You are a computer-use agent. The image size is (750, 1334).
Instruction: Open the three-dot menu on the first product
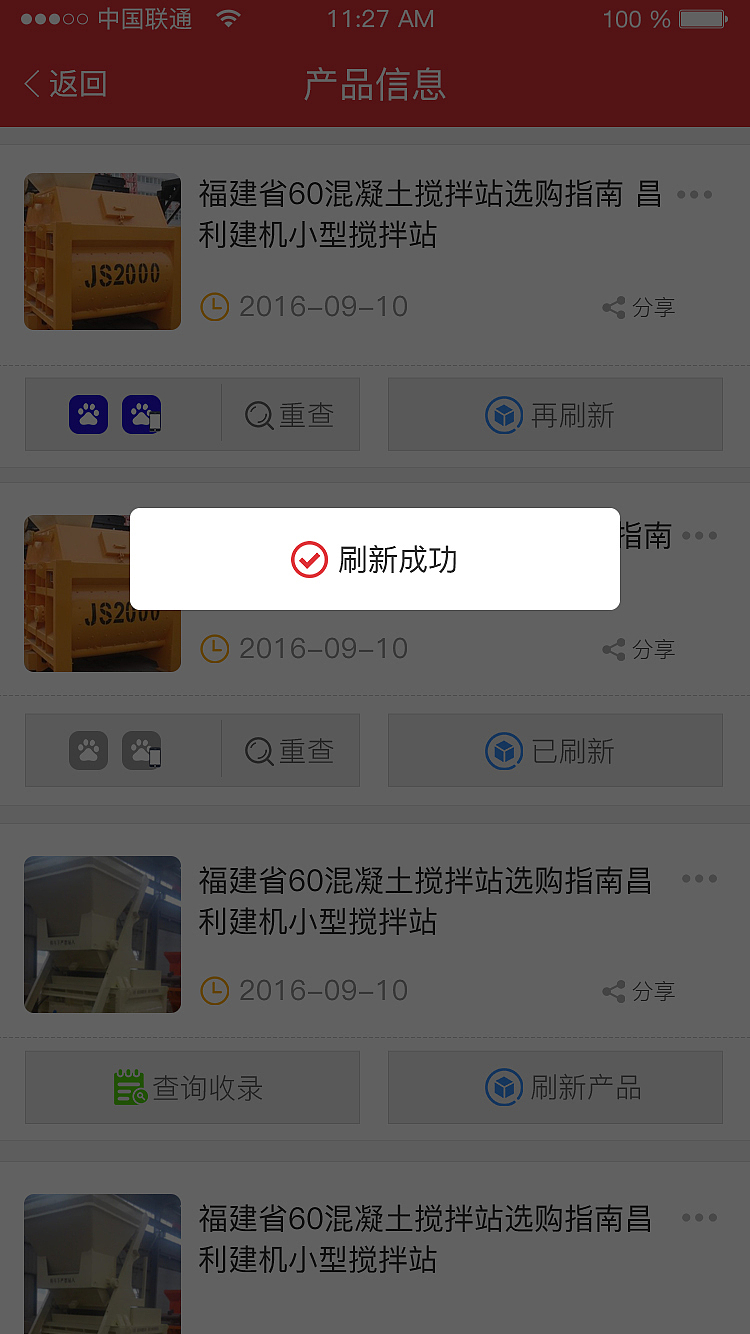pos(694,195)
